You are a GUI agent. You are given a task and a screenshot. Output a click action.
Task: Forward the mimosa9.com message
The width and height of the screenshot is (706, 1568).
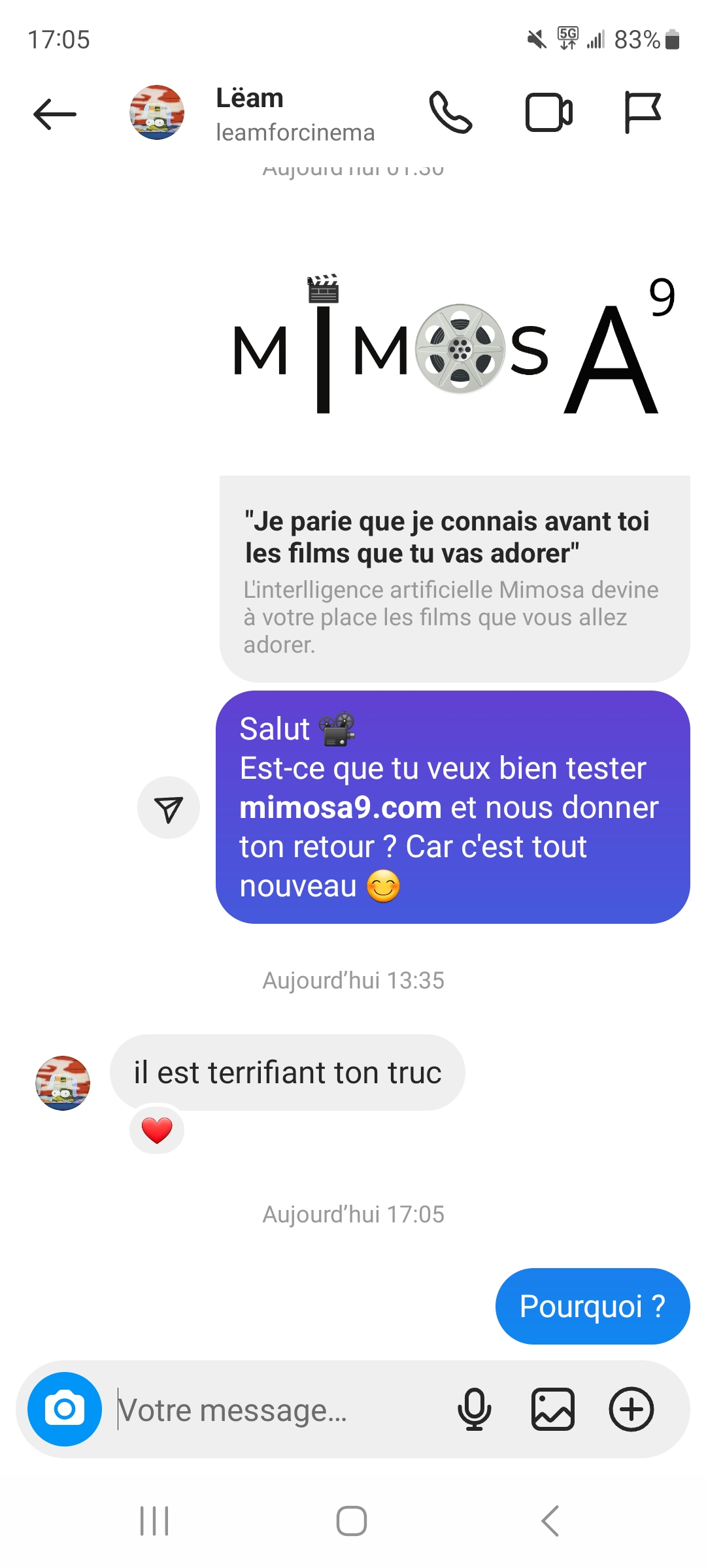[169, 808]
